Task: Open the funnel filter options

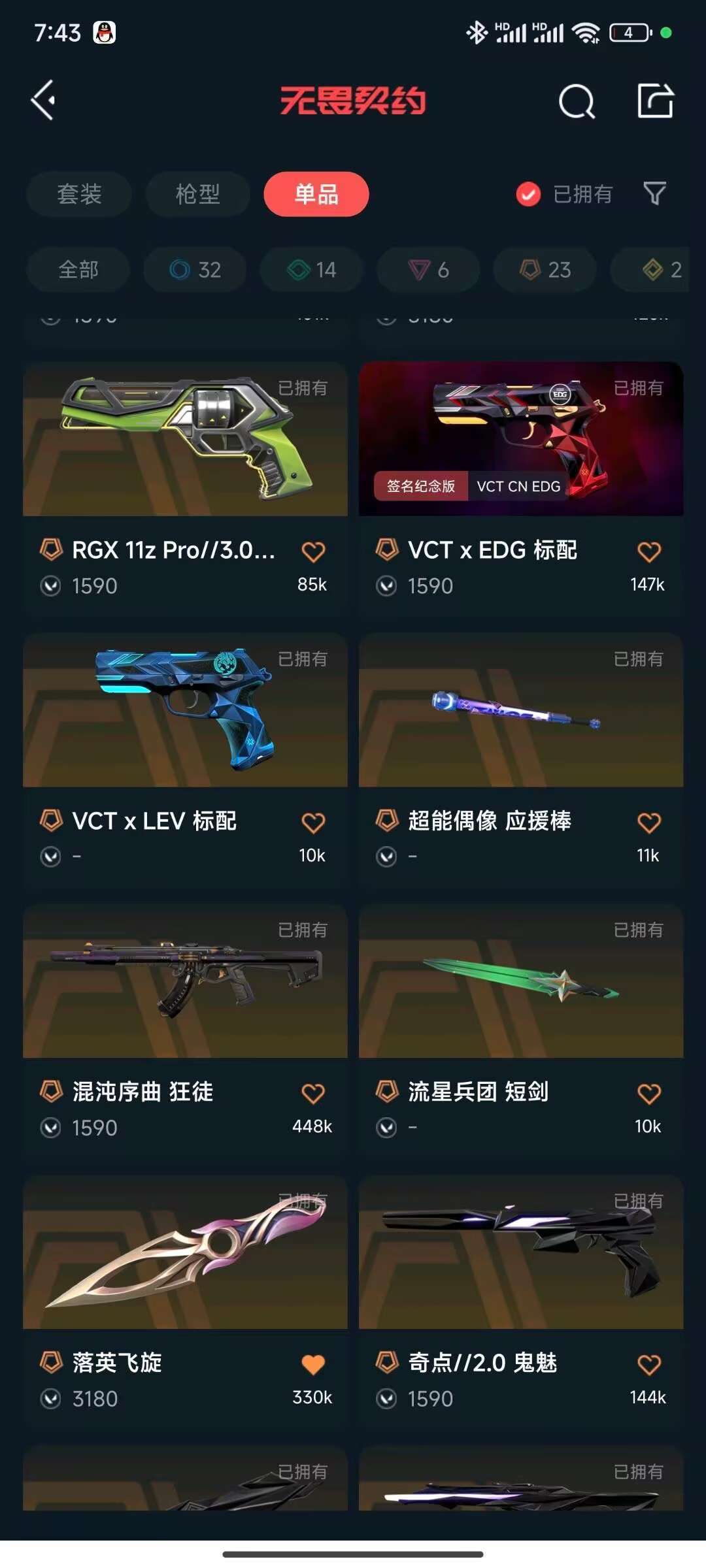Action: click(654, 193)
